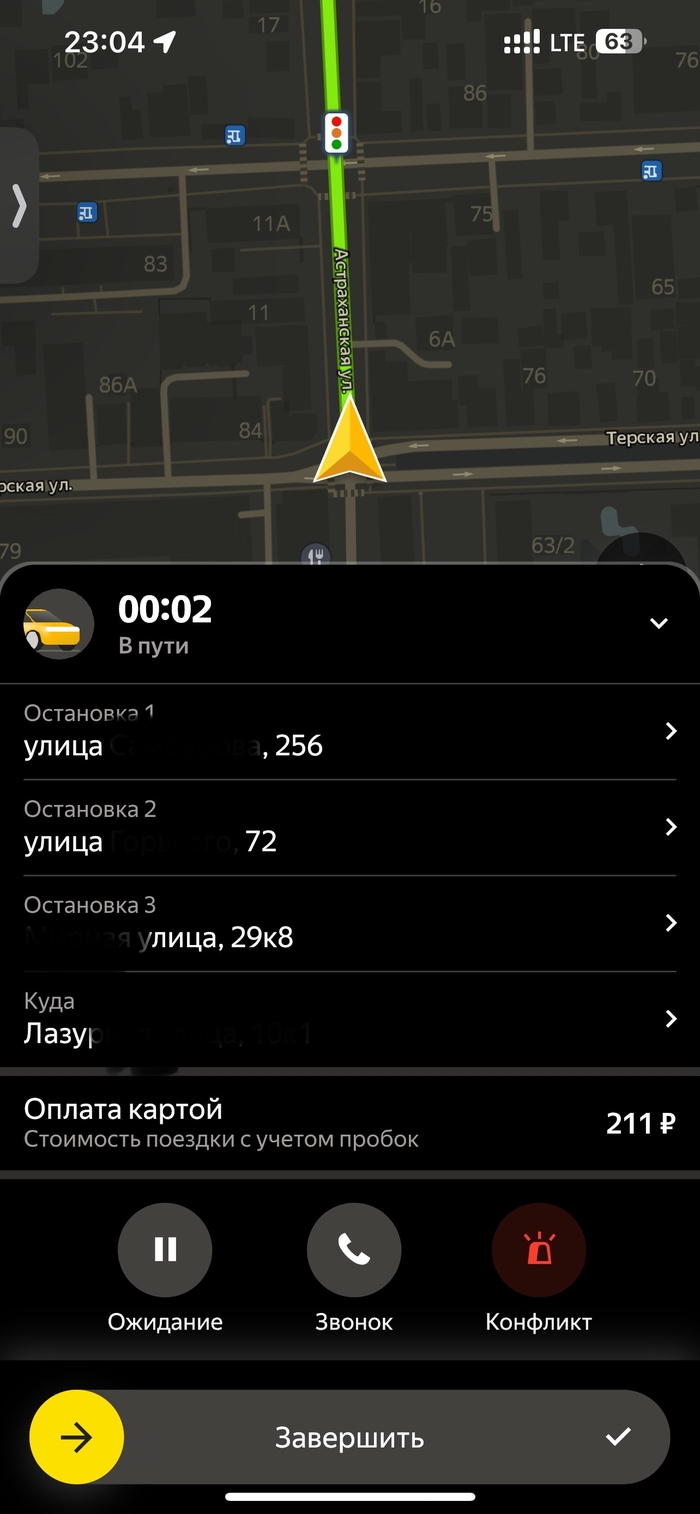Screen dimensions: 700x1514
Task: Report a problem with Конфликт button
Action: pos(539,1250)
